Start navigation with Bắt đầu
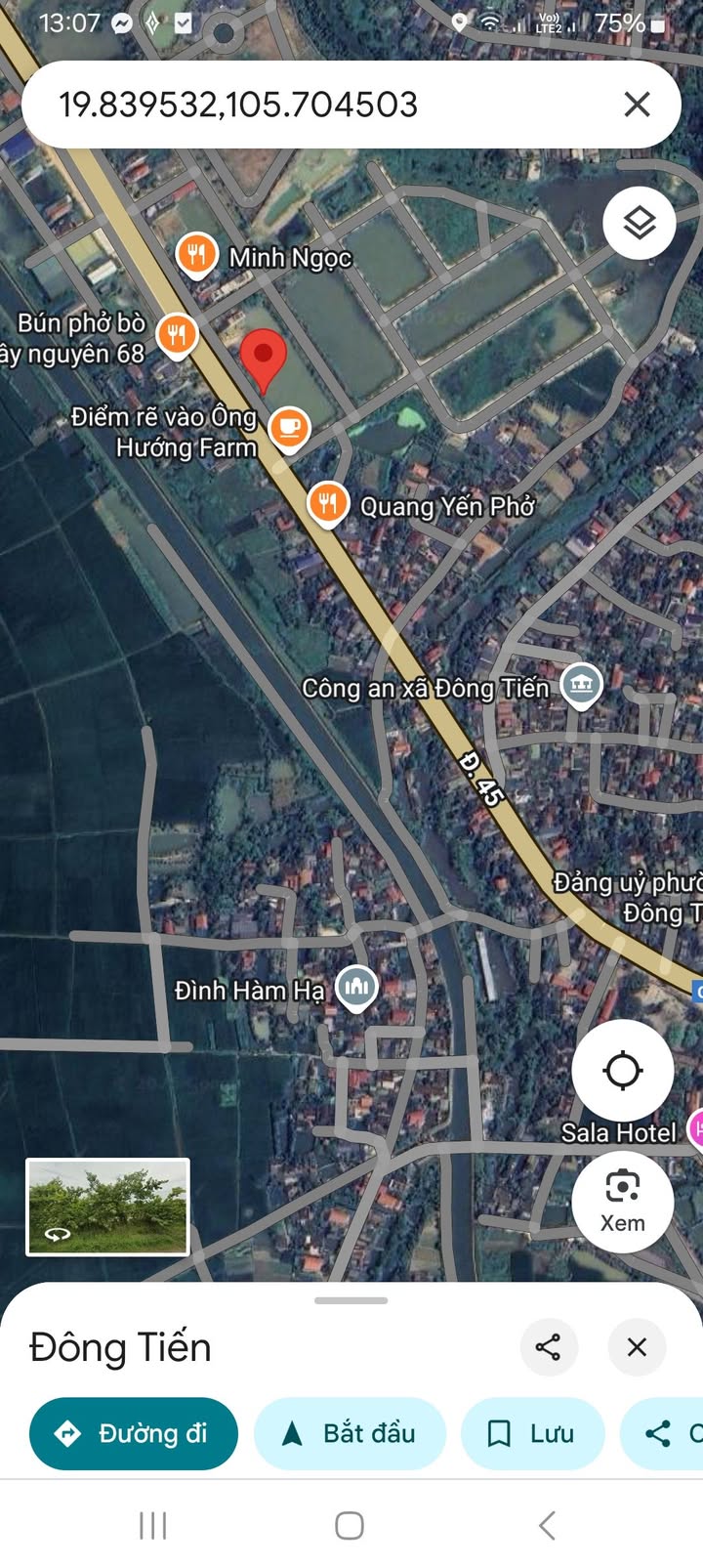The width and height of the screenshot is (703, 1568). [x=350, y=1433]
